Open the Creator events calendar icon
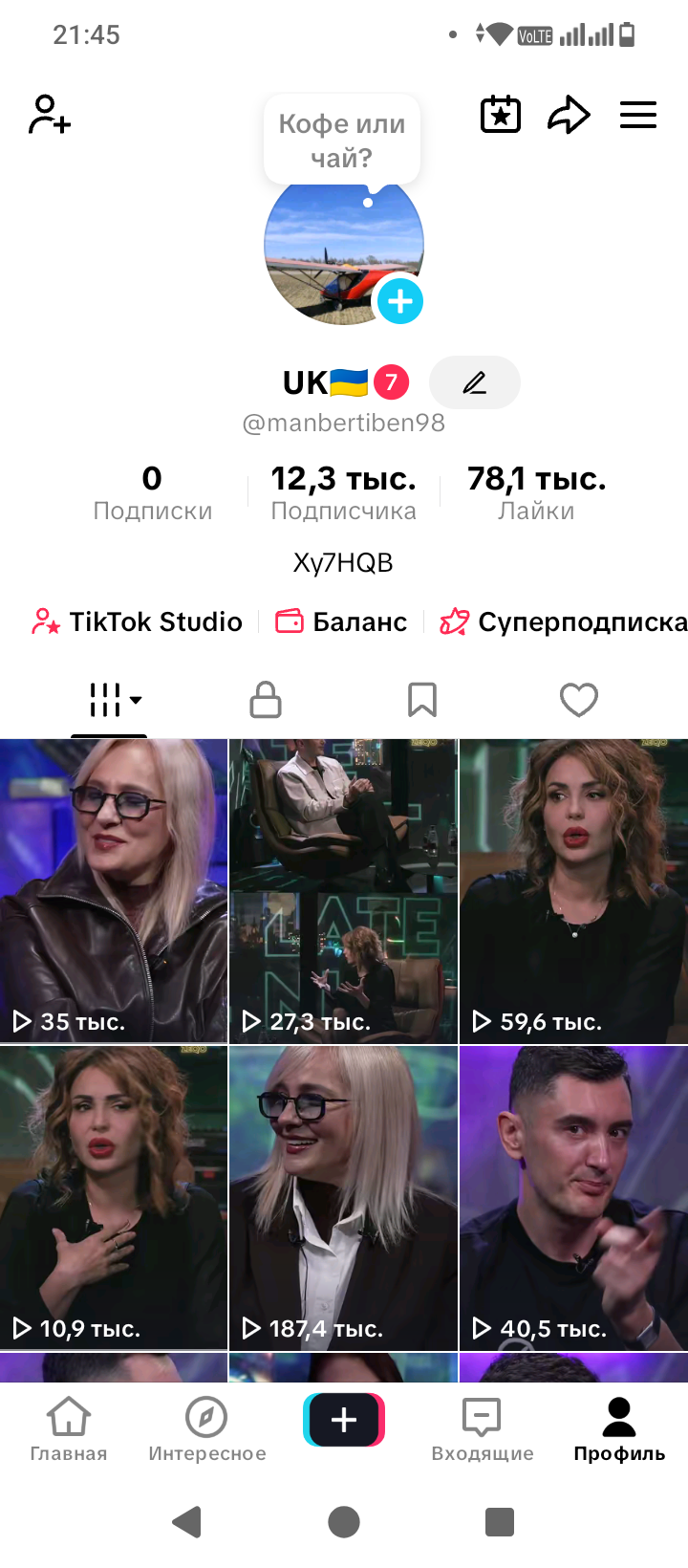The width and height of the screenshot is (688, 1568). tap(500, 114)
